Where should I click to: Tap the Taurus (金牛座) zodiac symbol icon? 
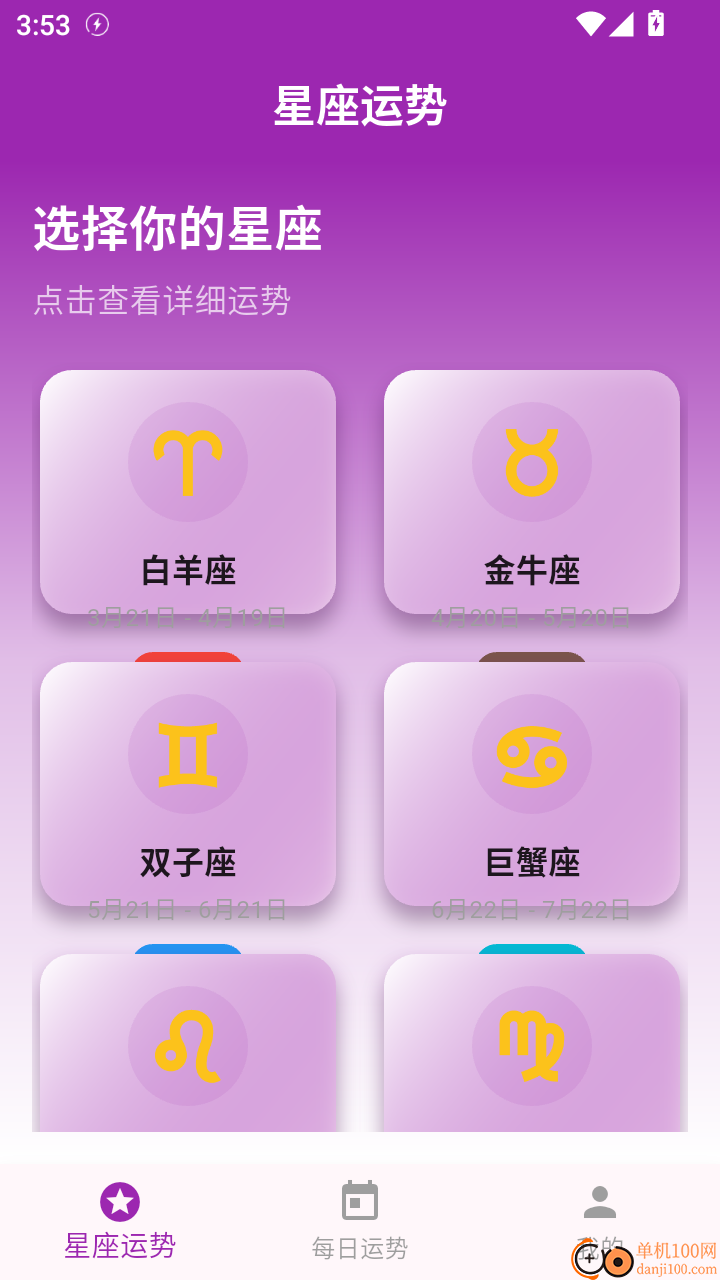coord(531,461)
